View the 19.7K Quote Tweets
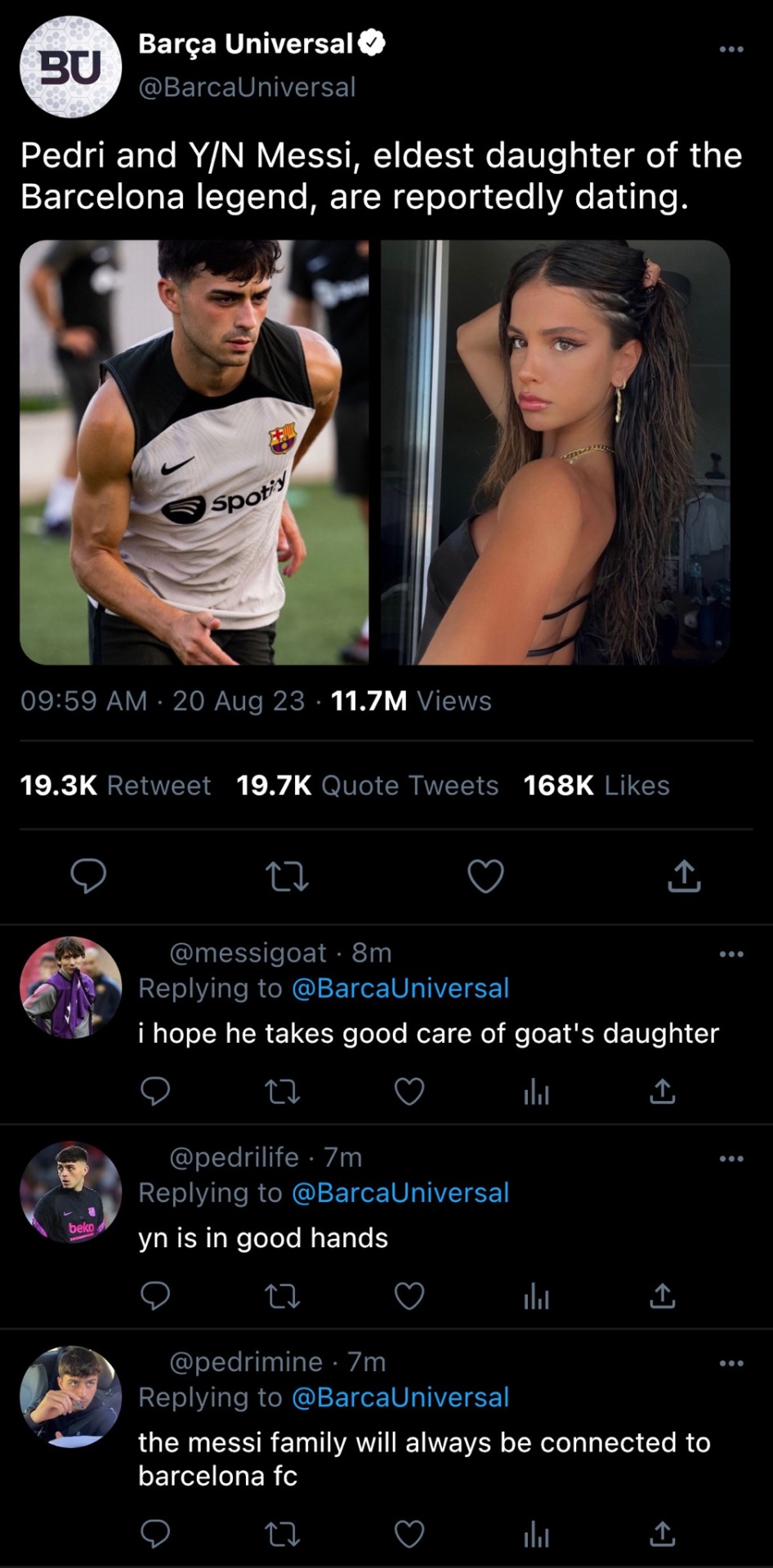The image size is (773, 1568). pos(367,785)
